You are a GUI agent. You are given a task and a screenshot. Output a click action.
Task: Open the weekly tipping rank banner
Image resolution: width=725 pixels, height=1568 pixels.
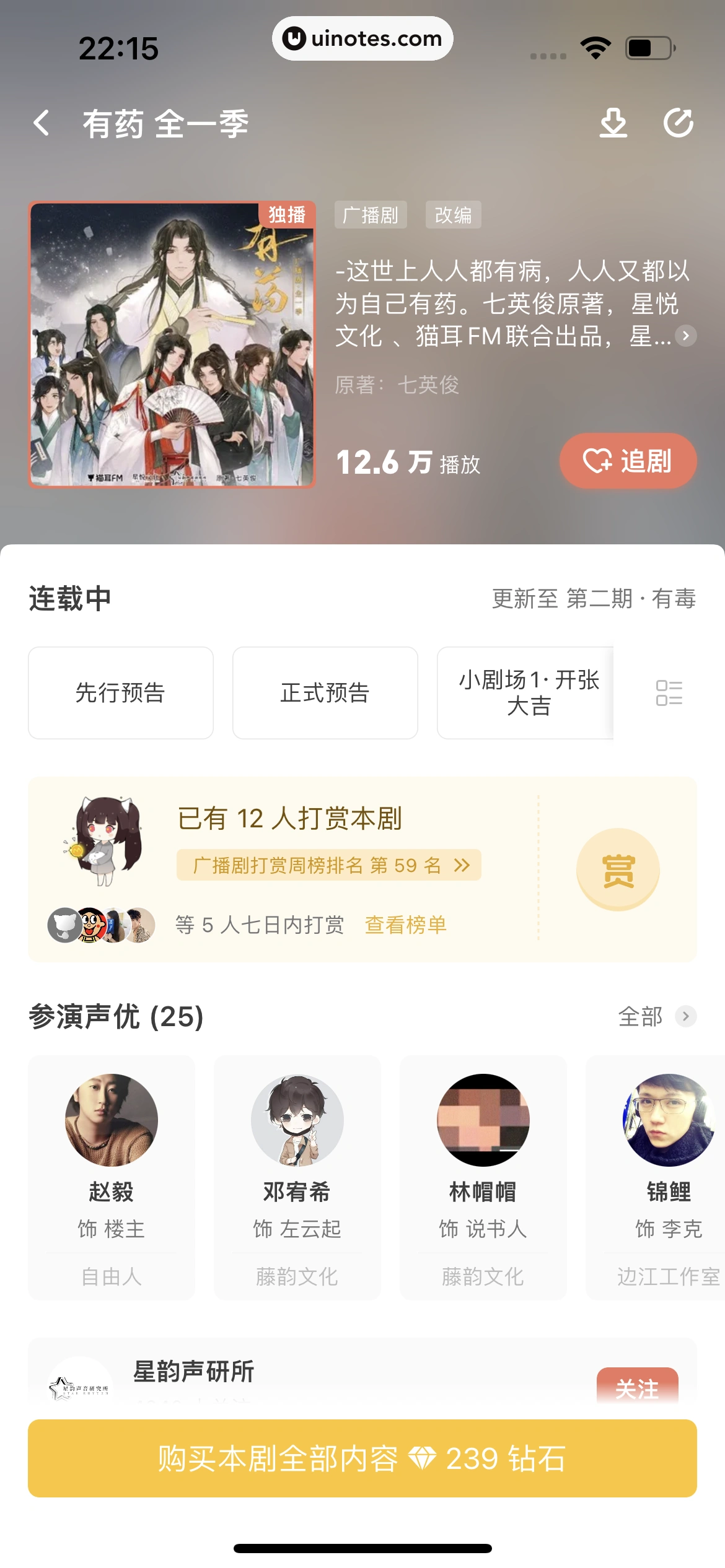[x=328, y=865]
